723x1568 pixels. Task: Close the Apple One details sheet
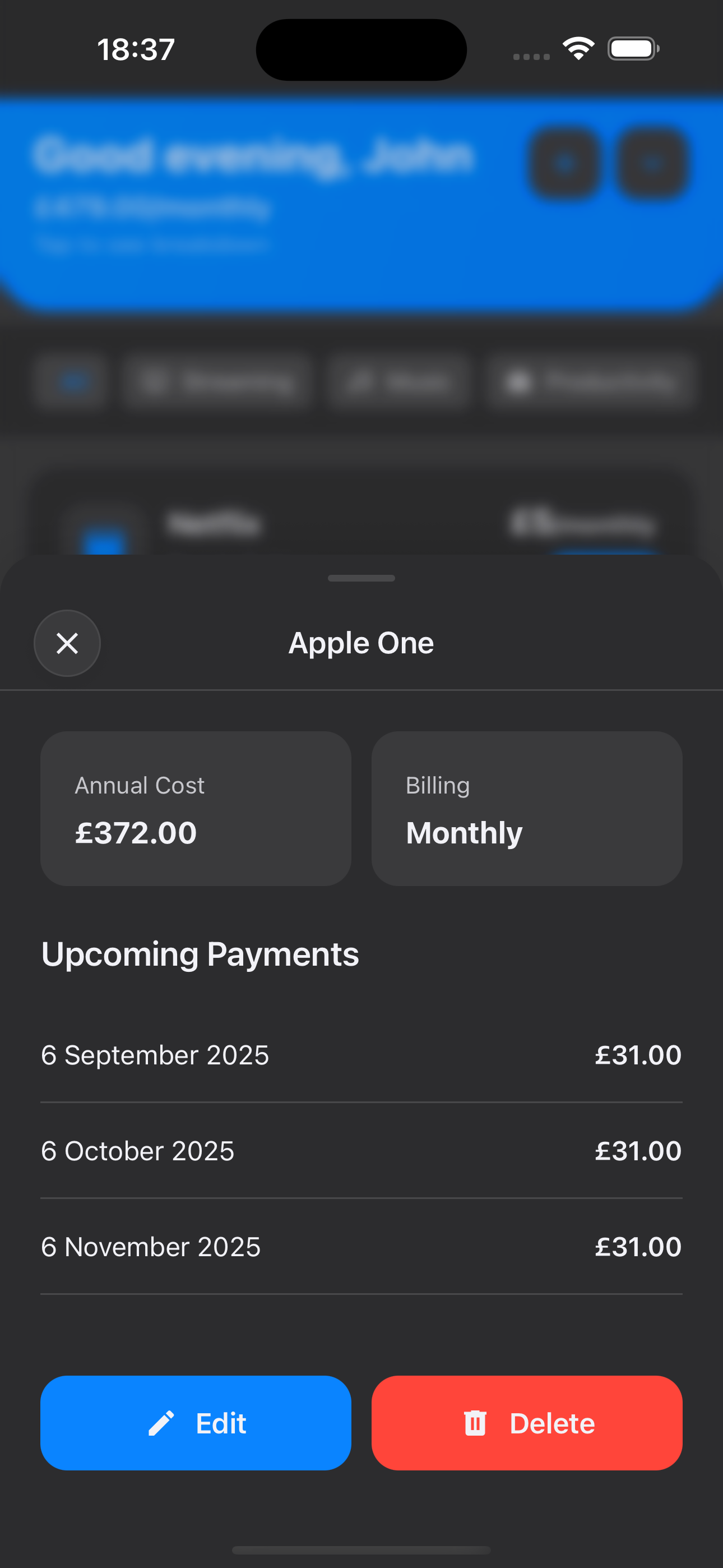67,643
